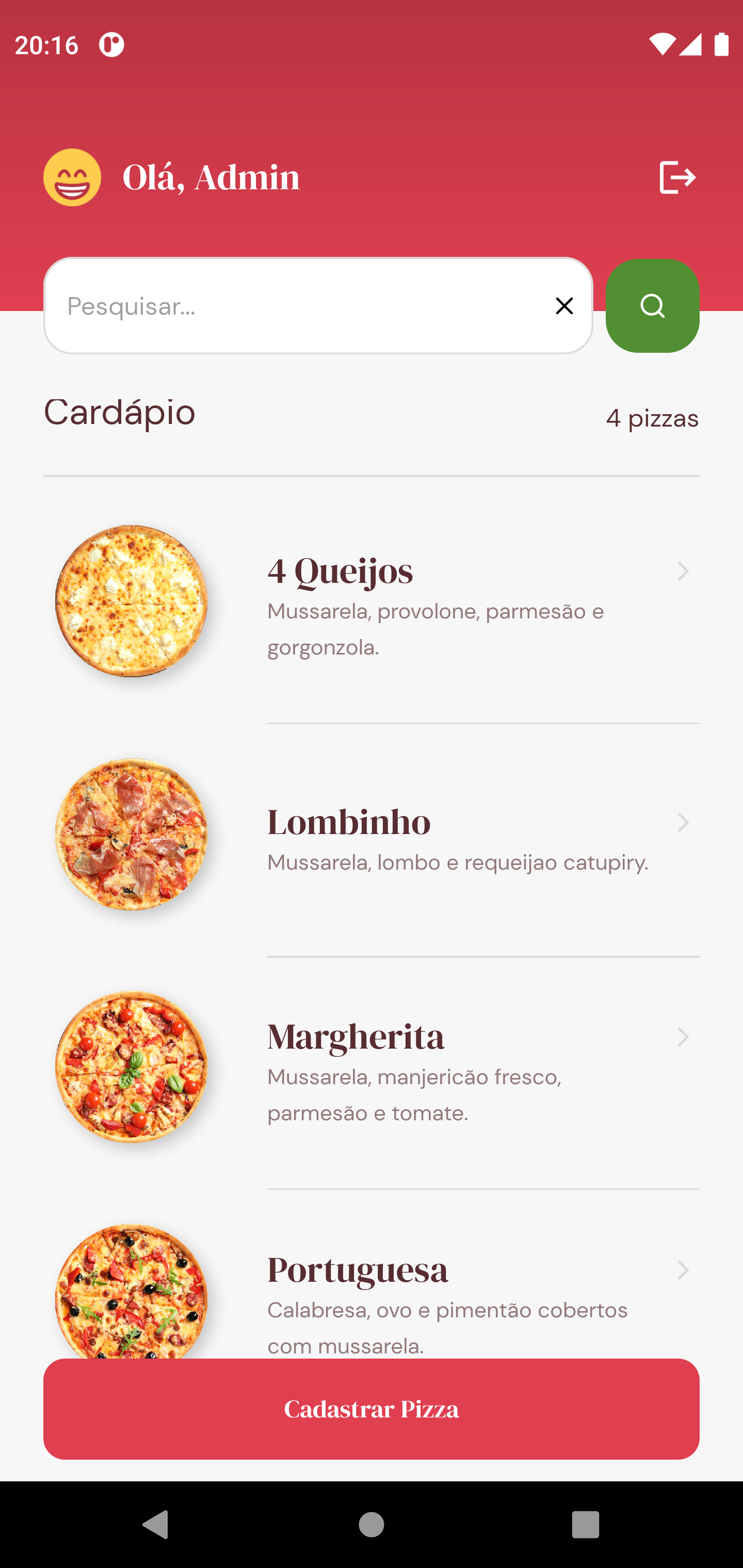The width and height of the screenshot is (743, 1568).
Task: Return to the home screen
Action: click(372, 1524)
